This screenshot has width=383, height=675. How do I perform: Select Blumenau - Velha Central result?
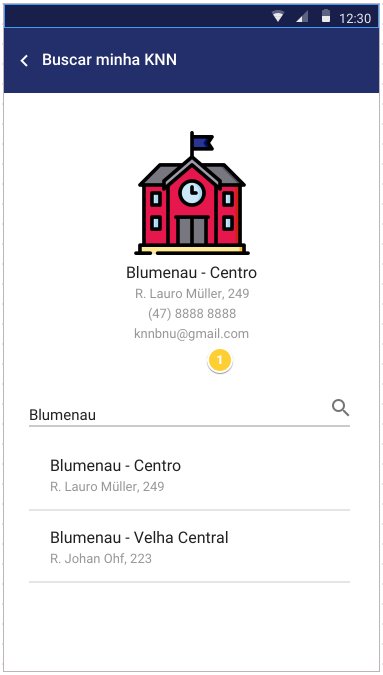(x=189, y=547)
